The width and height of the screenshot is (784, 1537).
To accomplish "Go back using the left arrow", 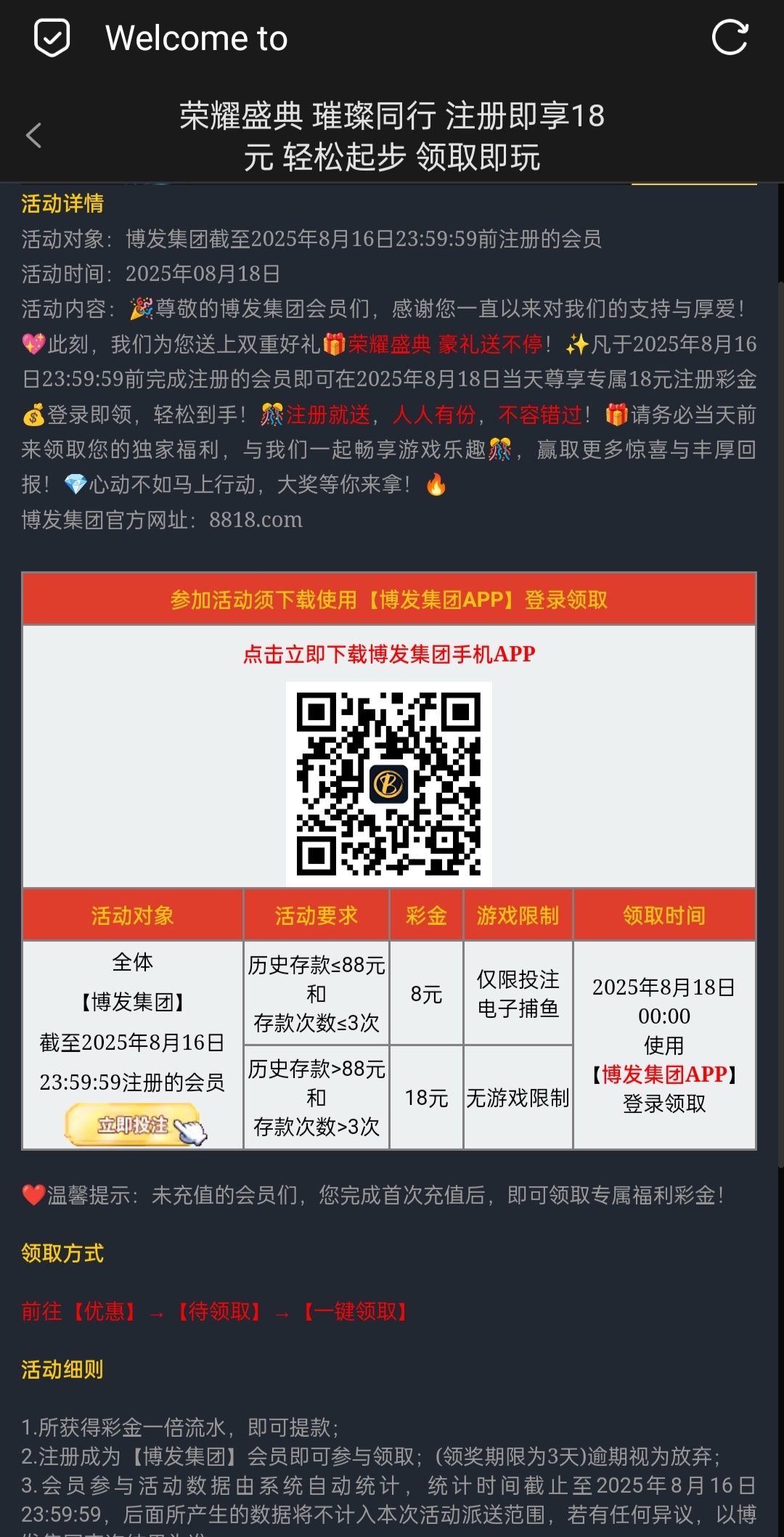I will point(33,135).
